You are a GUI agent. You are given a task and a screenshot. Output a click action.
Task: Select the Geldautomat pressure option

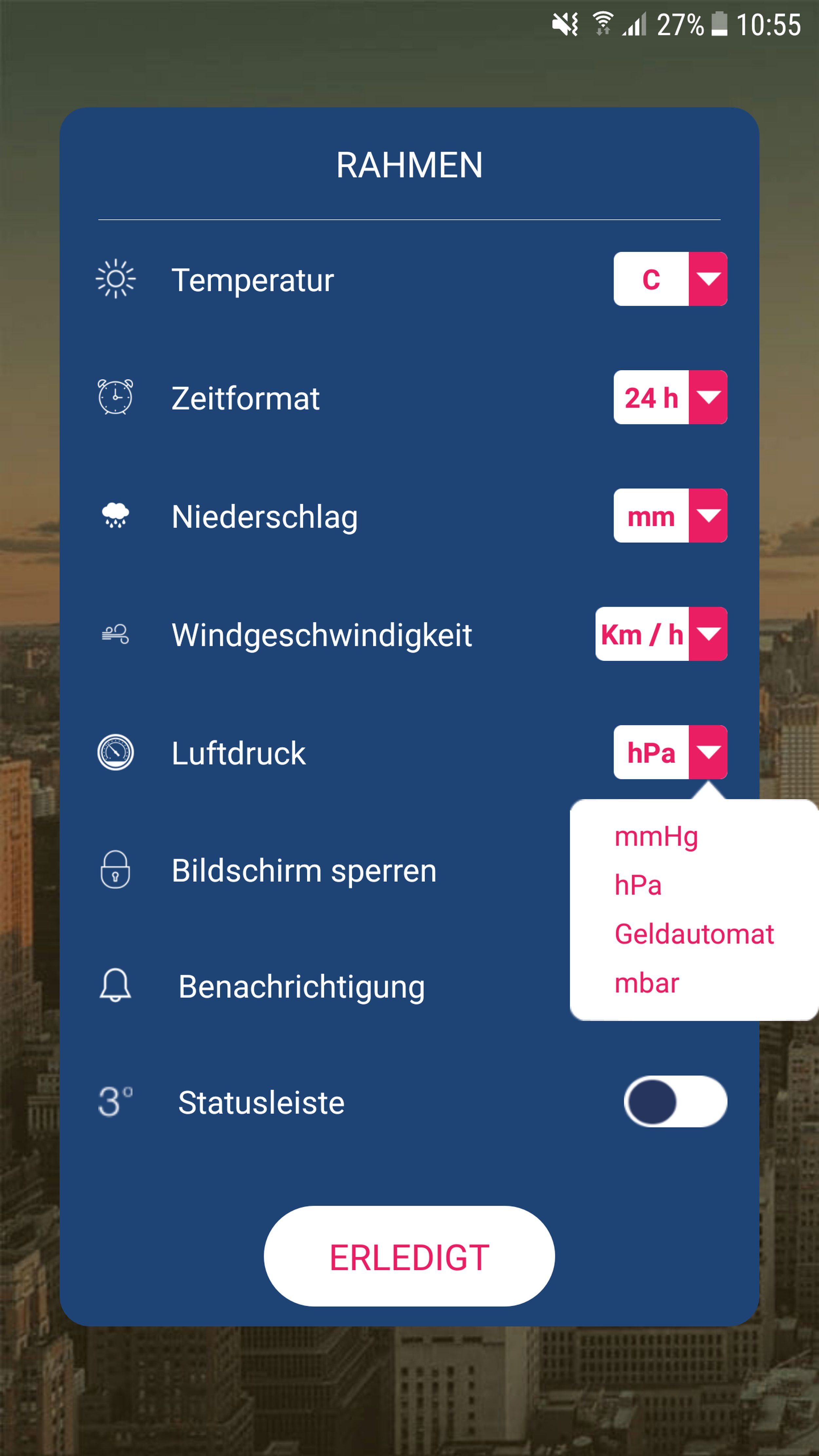pyautogui.click(x=694, y=934)
